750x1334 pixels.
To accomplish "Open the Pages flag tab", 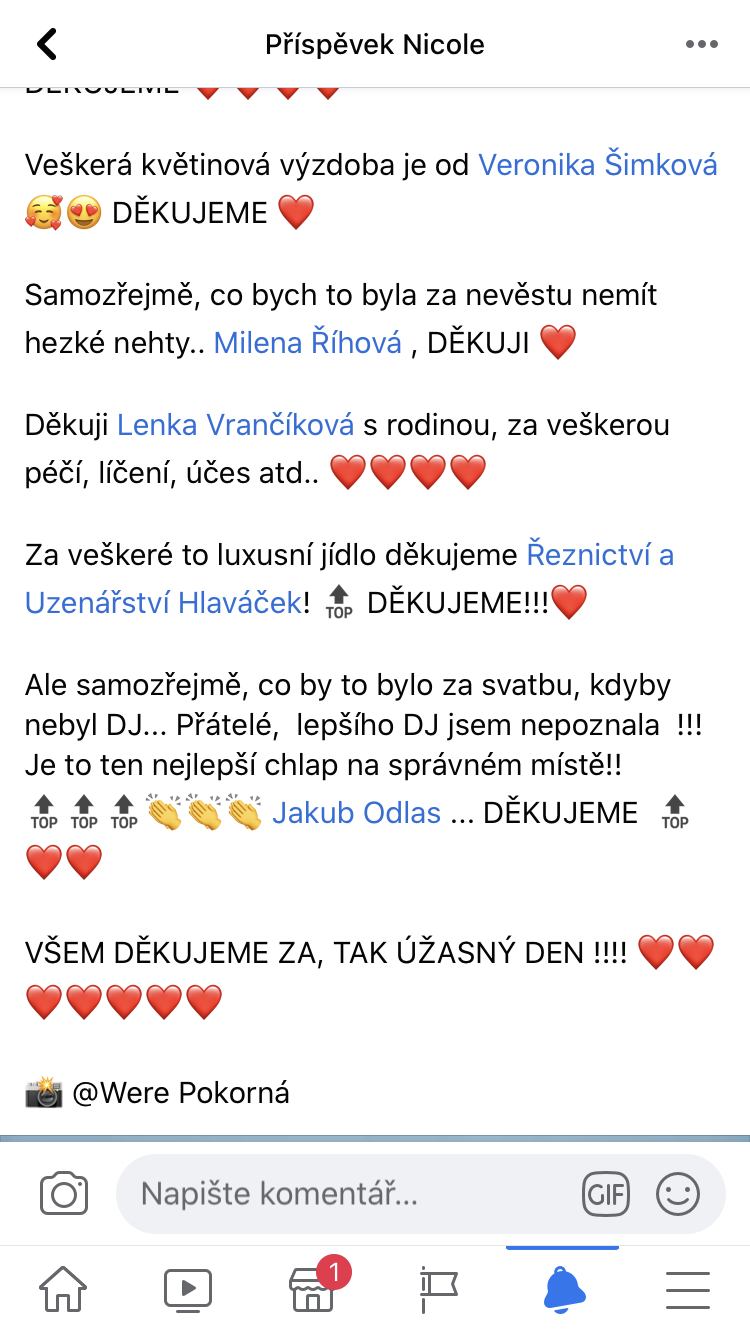I will (437, 1289).
